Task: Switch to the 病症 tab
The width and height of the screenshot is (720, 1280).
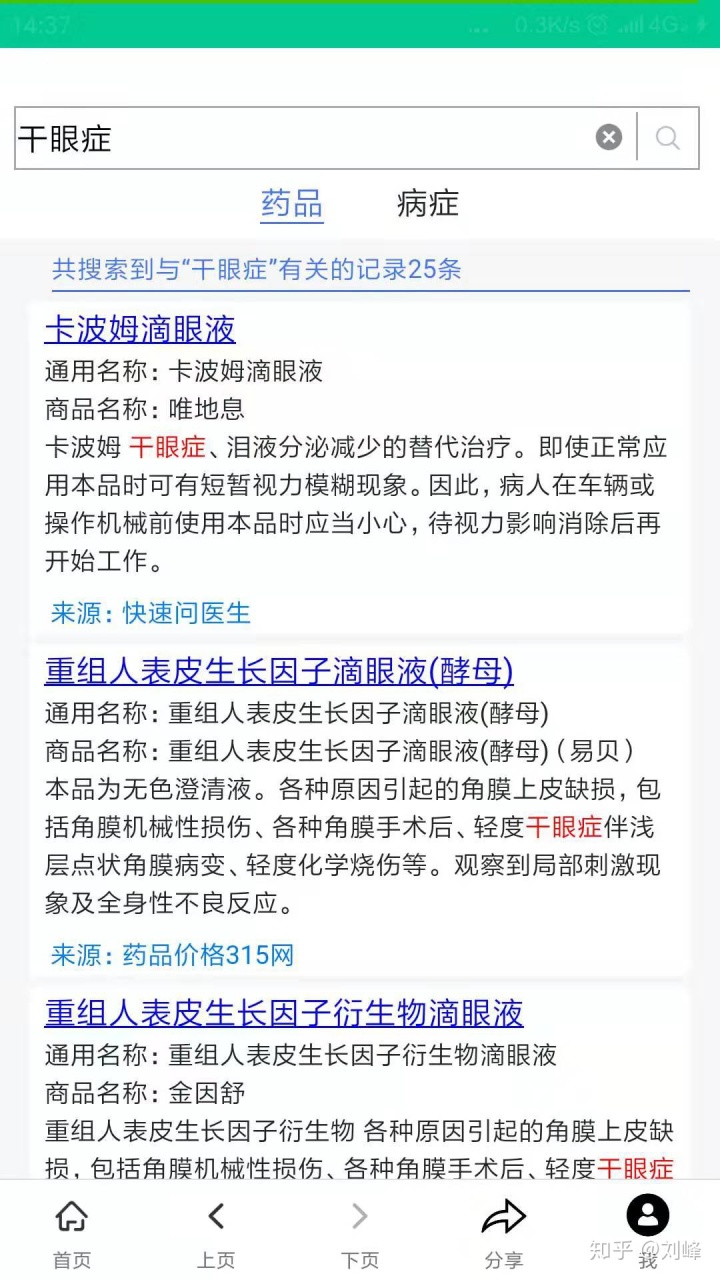Action: tap(427, 203)
